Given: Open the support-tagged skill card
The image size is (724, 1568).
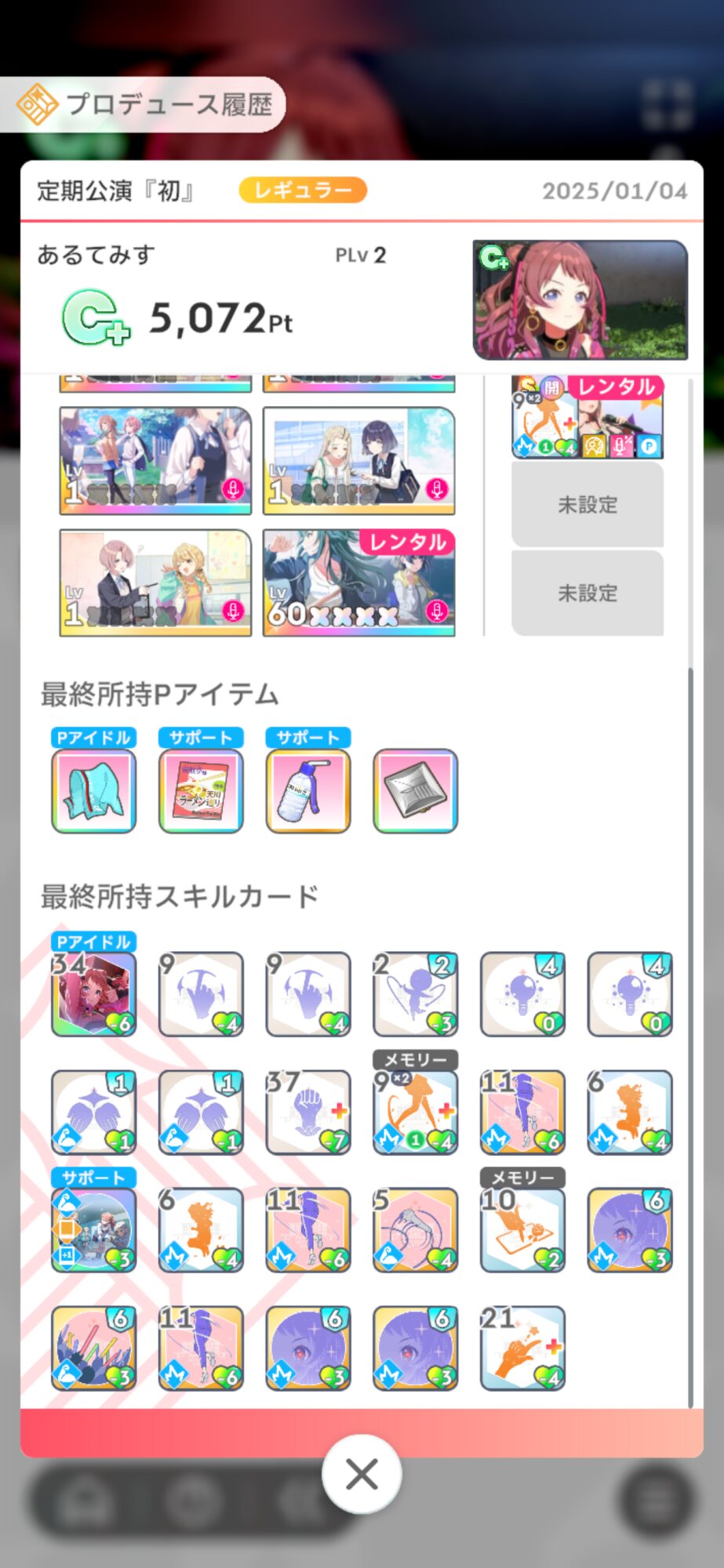Looking at the screenshot, I should [x=93, y=1229].
